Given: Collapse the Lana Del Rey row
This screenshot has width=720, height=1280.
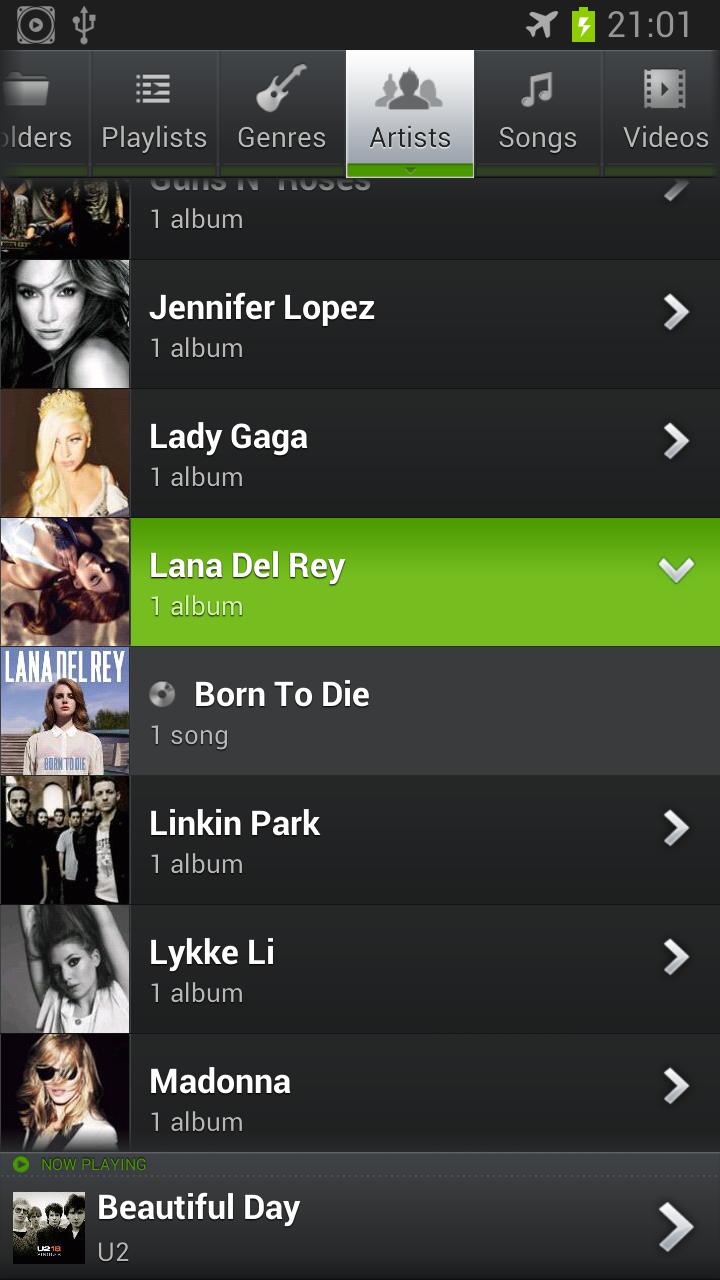Looking at the screenshot, I should [360, 583].
